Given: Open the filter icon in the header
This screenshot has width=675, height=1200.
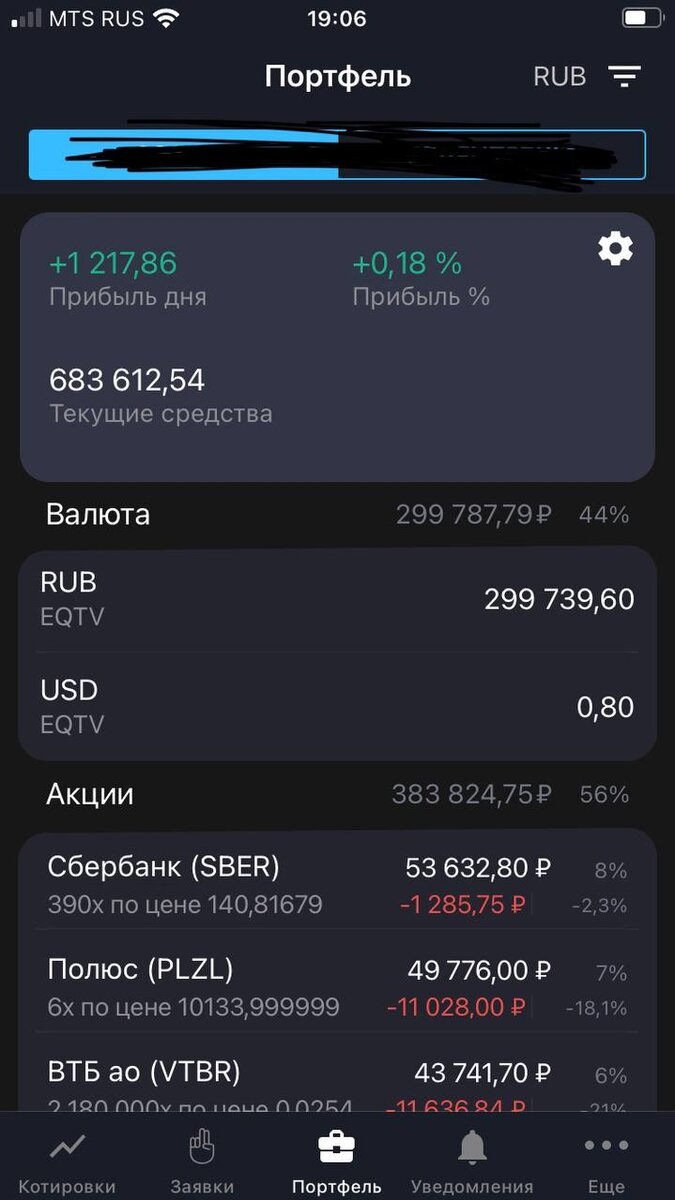Looking at the screenshot, I should [x=625, y=76].
